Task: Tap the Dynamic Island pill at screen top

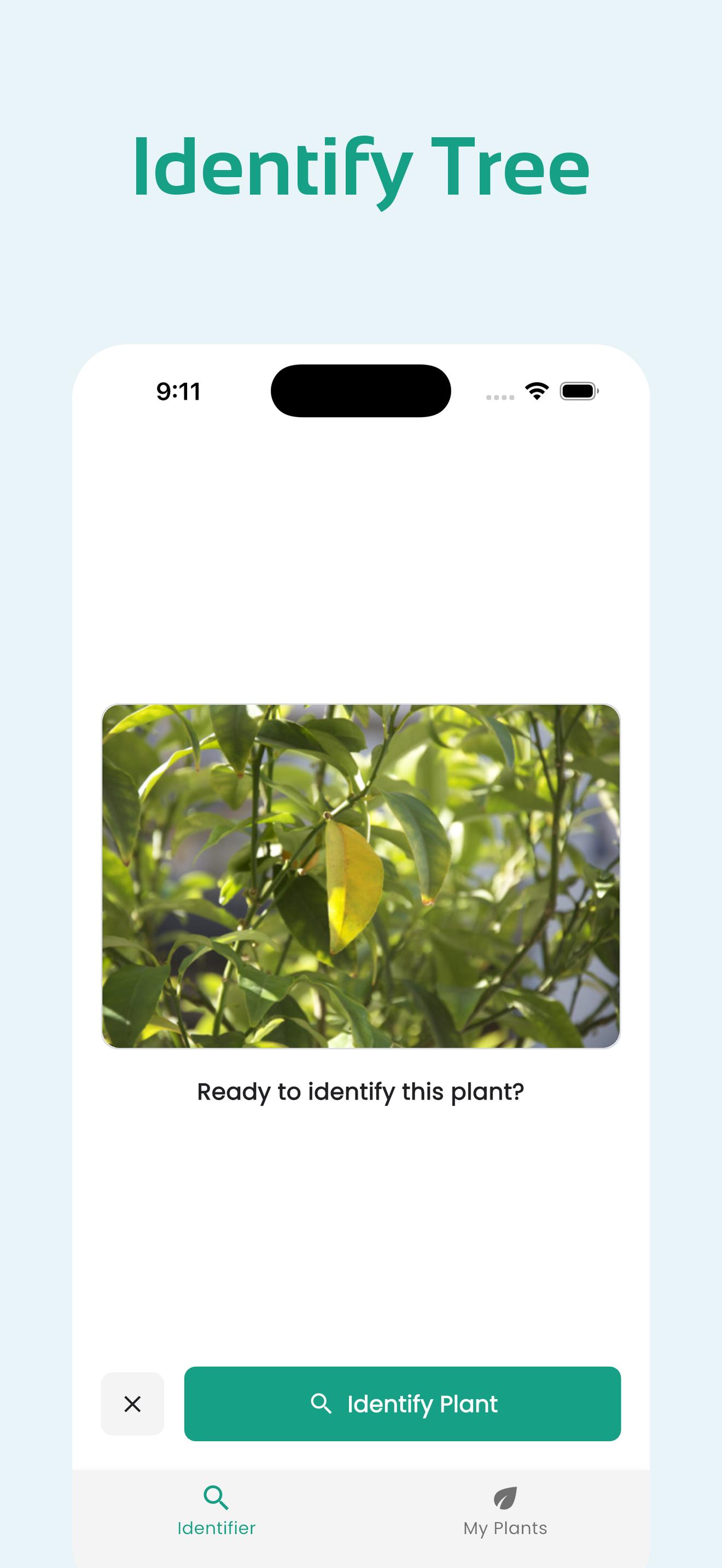Action: point(361,393)
